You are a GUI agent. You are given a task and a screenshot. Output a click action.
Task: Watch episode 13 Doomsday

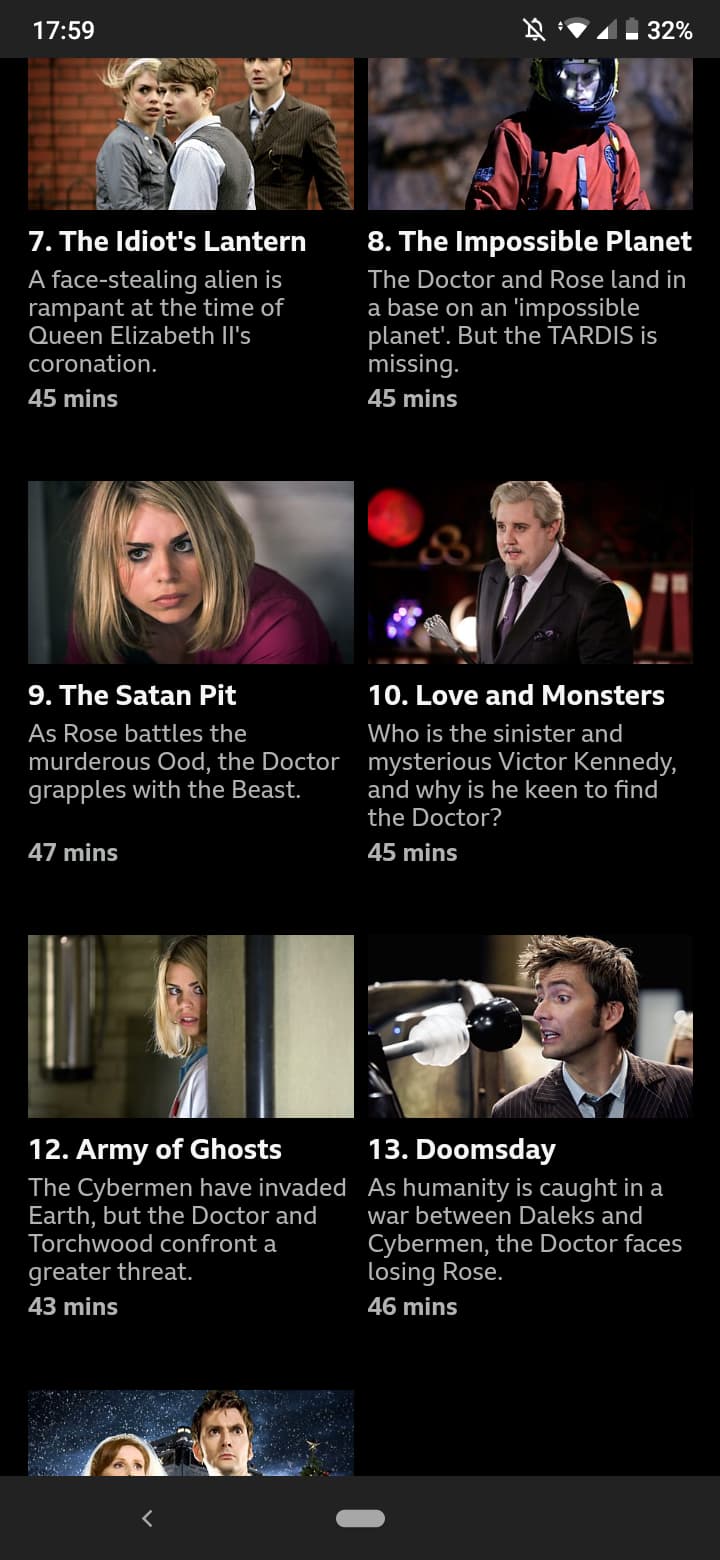[x=530, y=1127]
